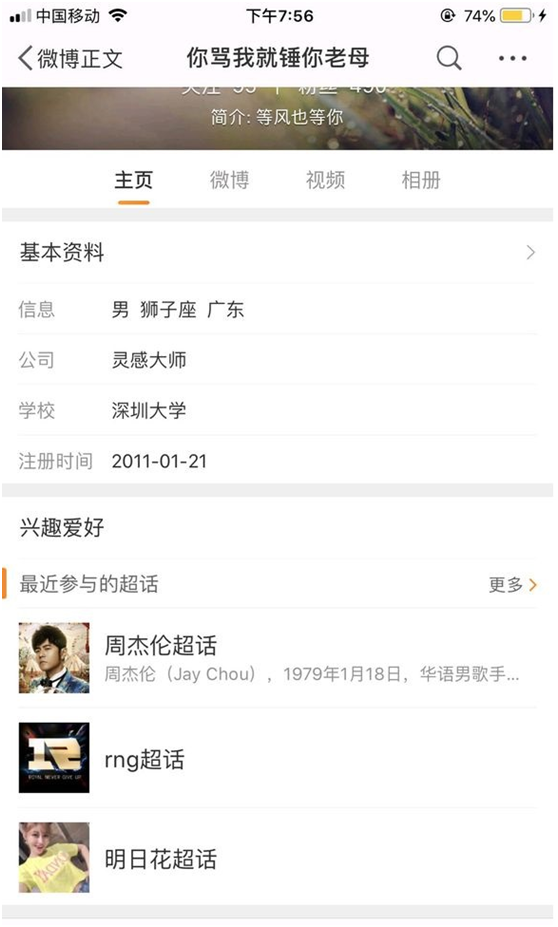
Task: Switch to the 微博 tab
Action: (x=229, y=180)
